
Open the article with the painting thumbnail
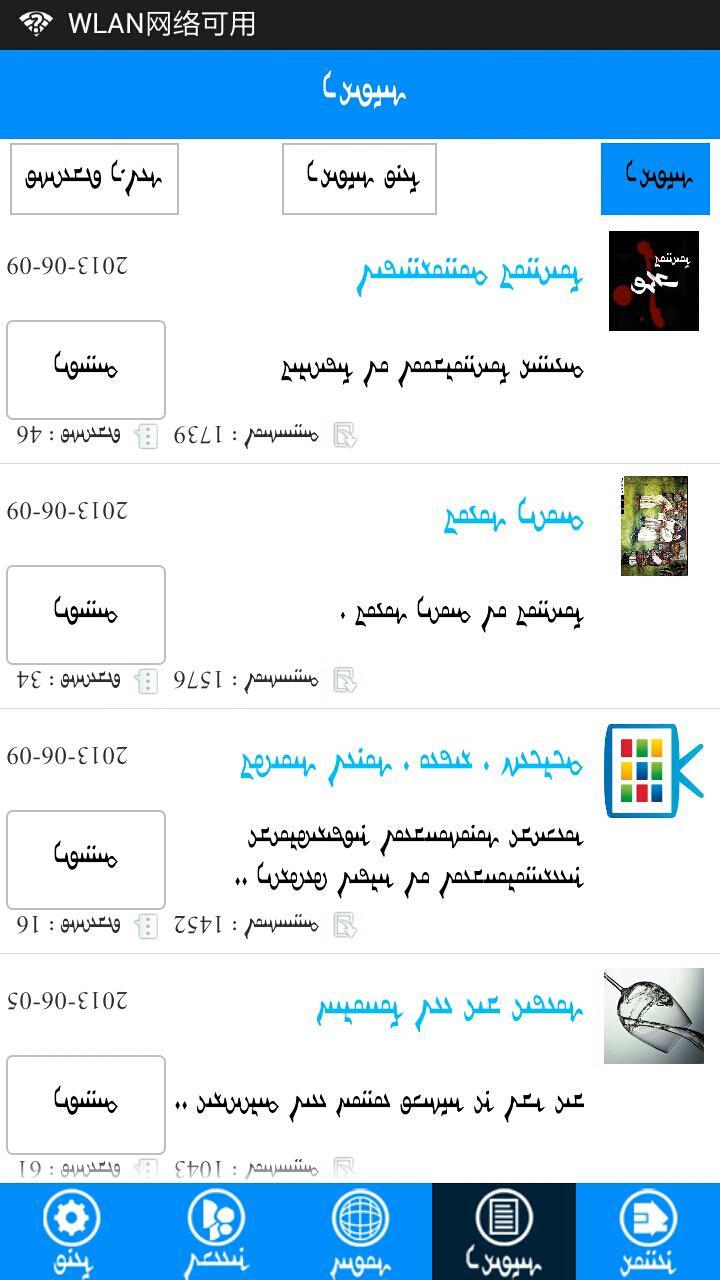[x=653, y=526]
